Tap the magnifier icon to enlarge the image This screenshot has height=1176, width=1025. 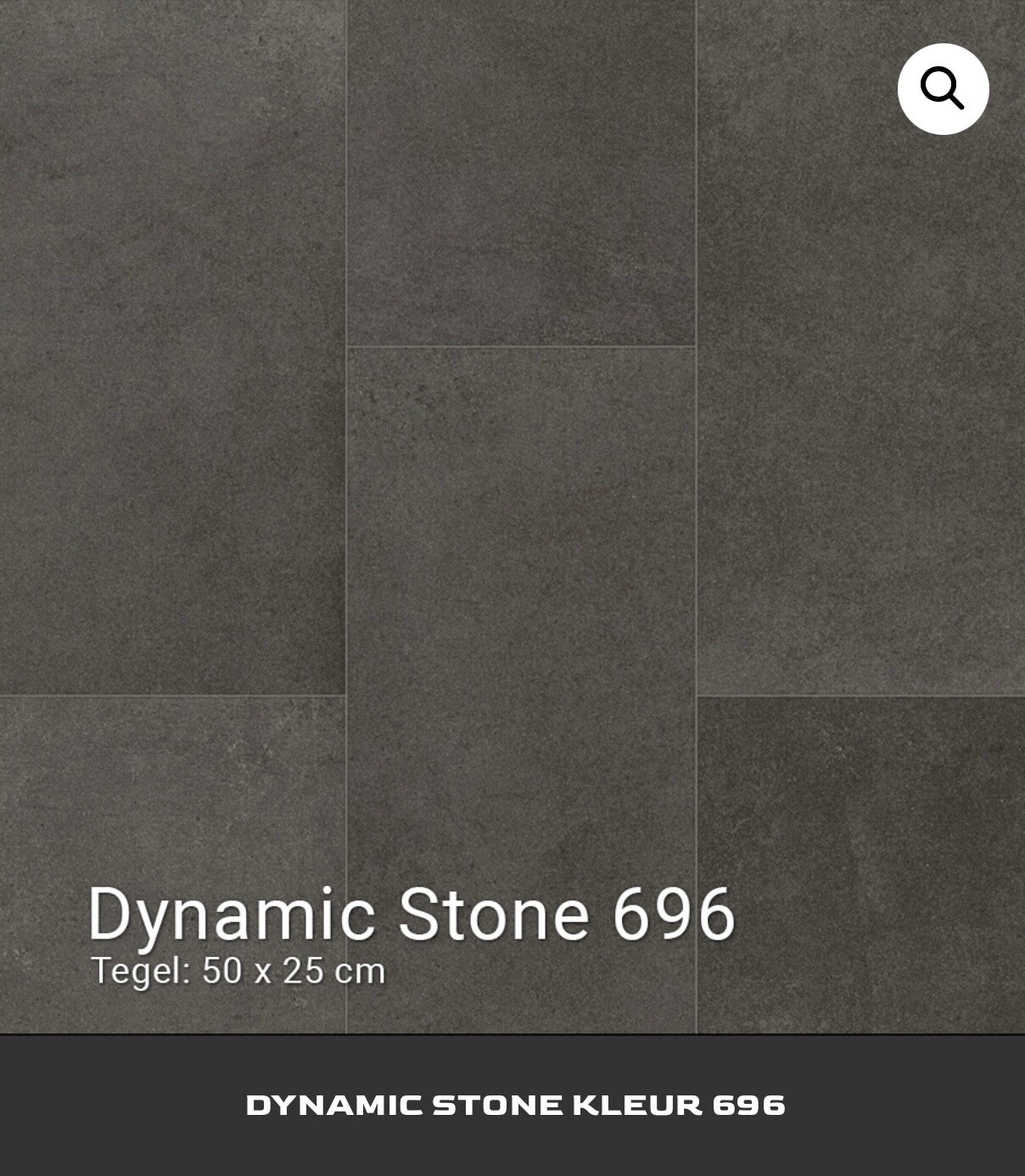[943, 88]
